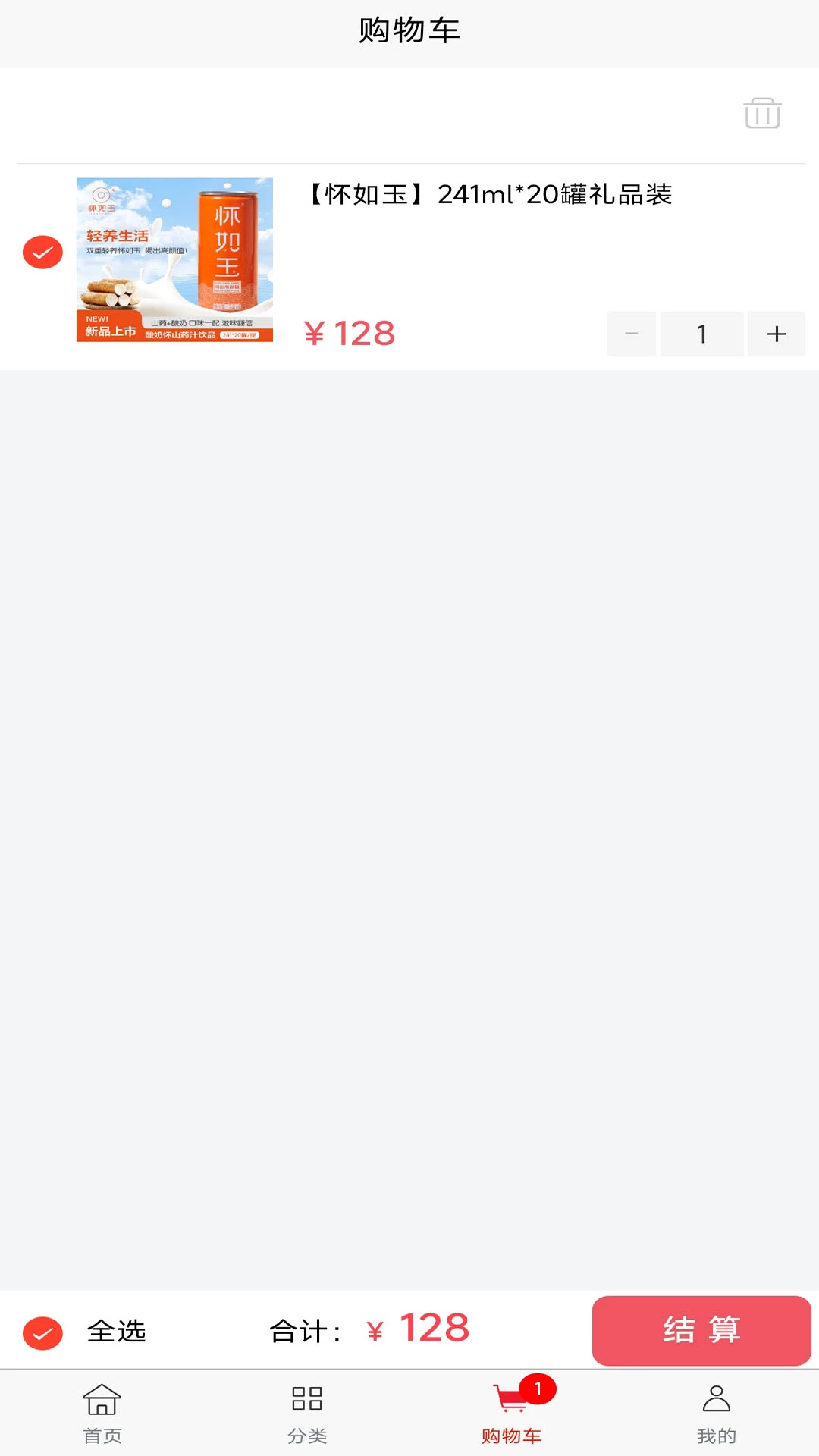Tap the quantity field showing 1
The image size is (819, 1456).
(x=702, y=334)
